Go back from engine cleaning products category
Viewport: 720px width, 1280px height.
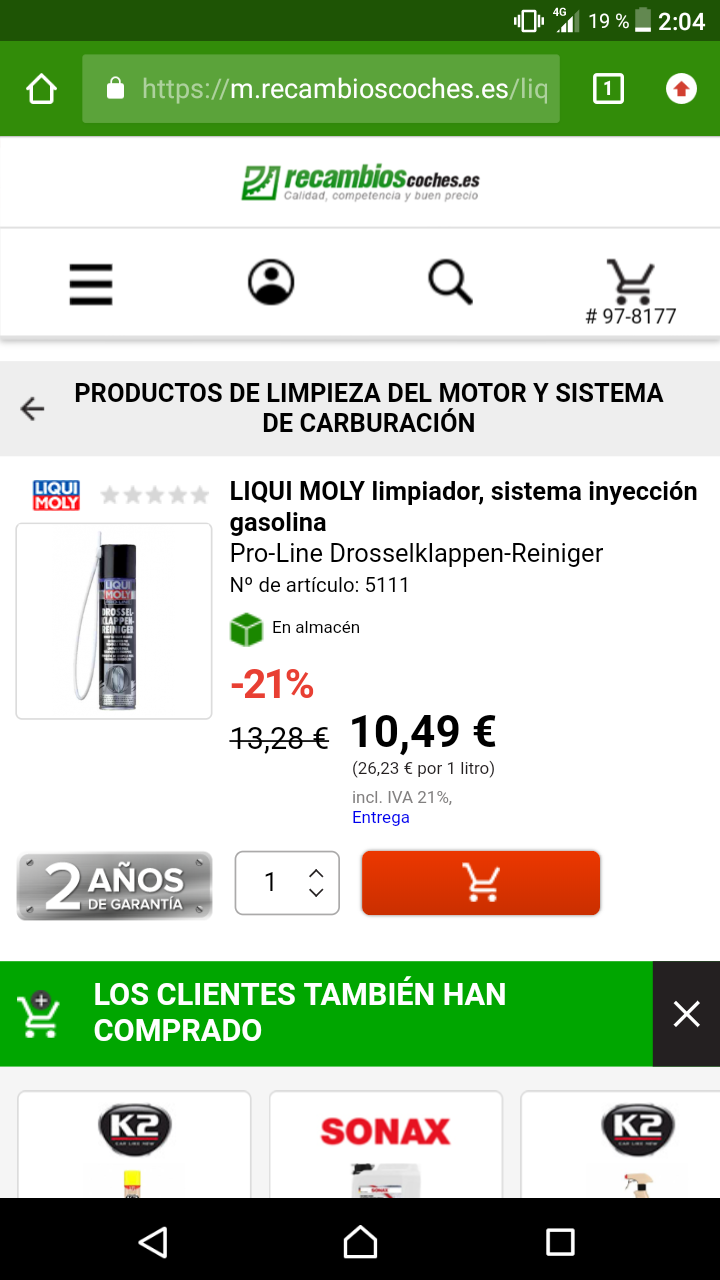pyautogui.click(x=33, y=408)
